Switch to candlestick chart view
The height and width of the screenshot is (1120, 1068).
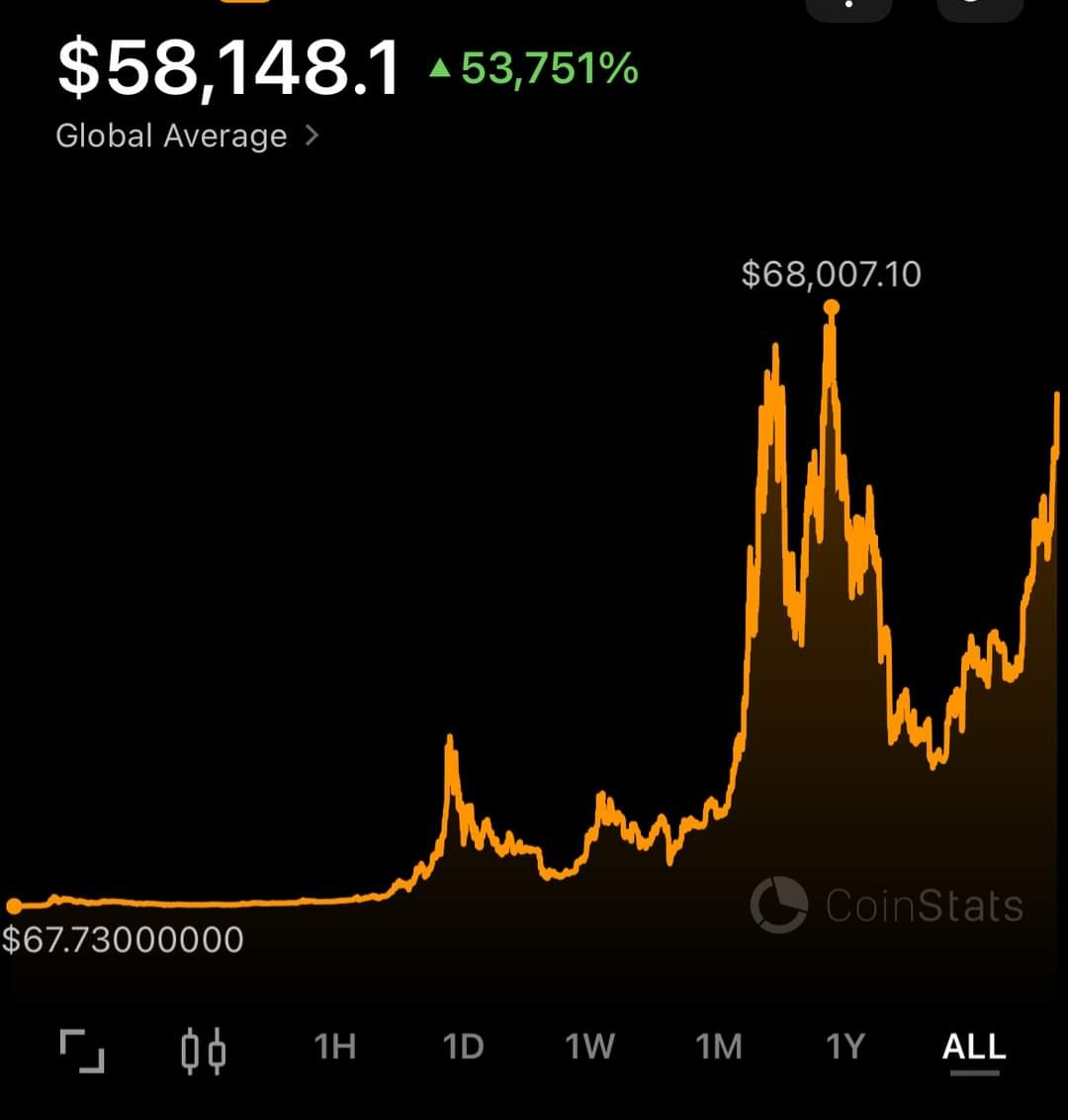[204, 1049]
